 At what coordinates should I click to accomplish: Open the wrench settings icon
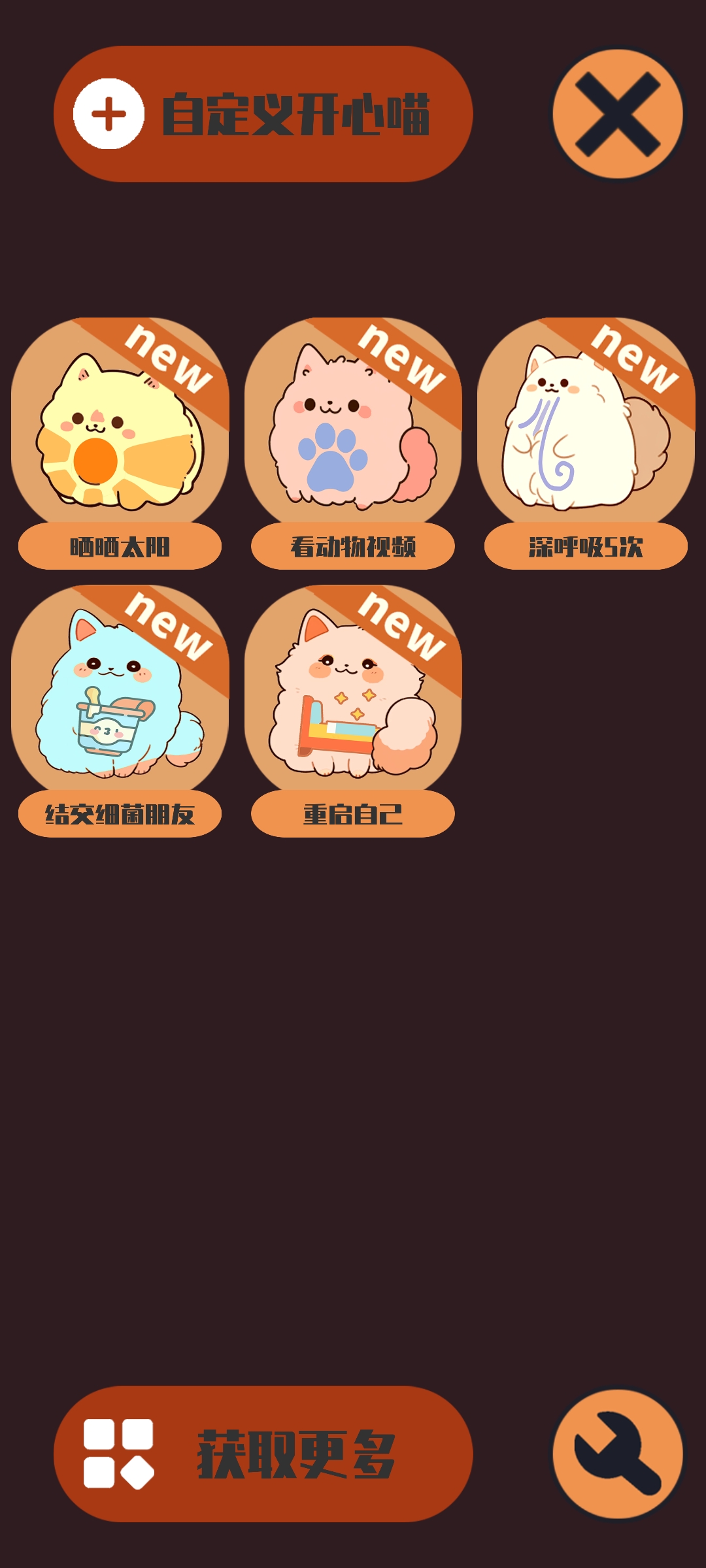[x=617, y=1454]
